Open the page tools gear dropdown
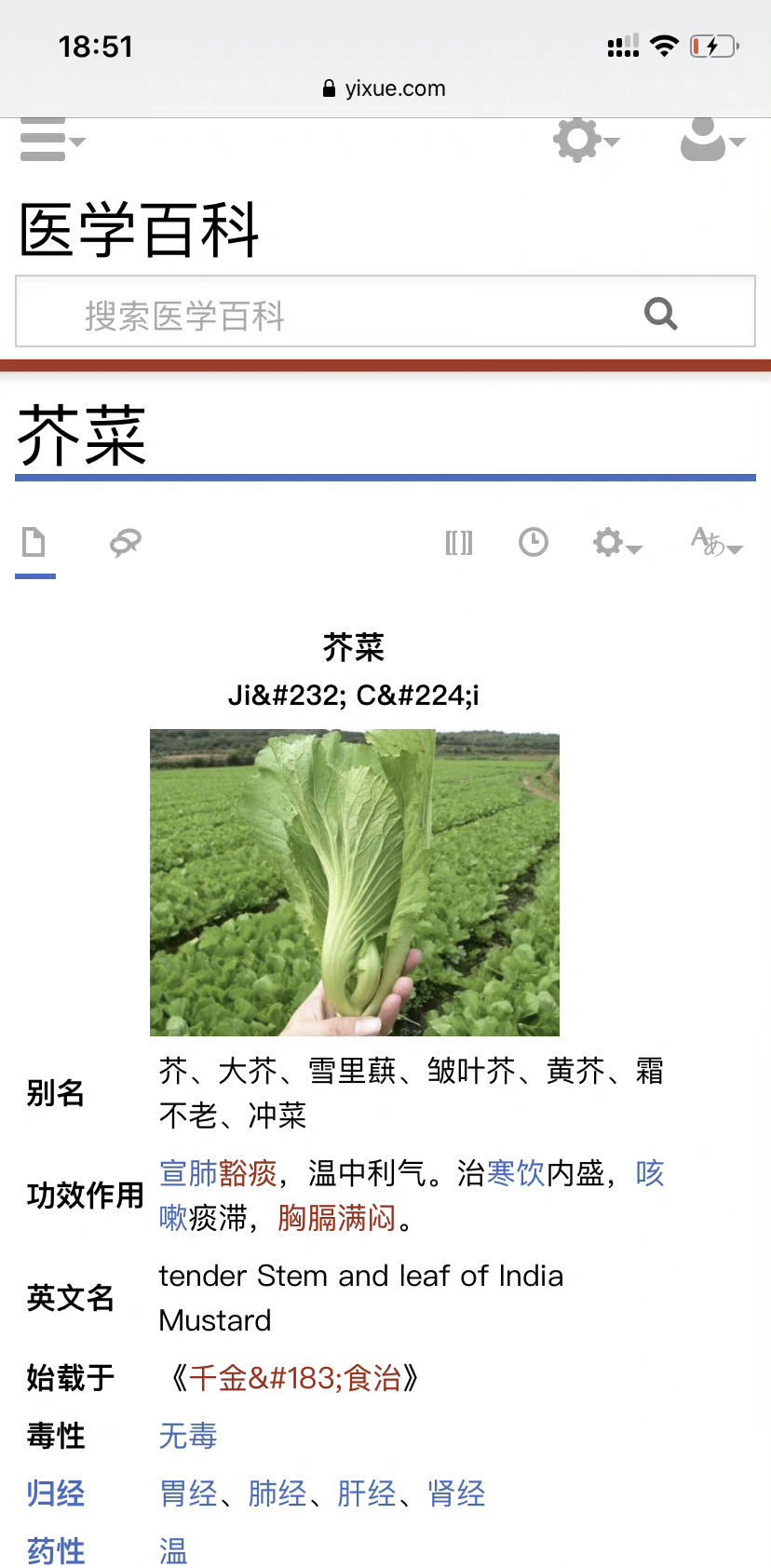 [x=617, y=542]
